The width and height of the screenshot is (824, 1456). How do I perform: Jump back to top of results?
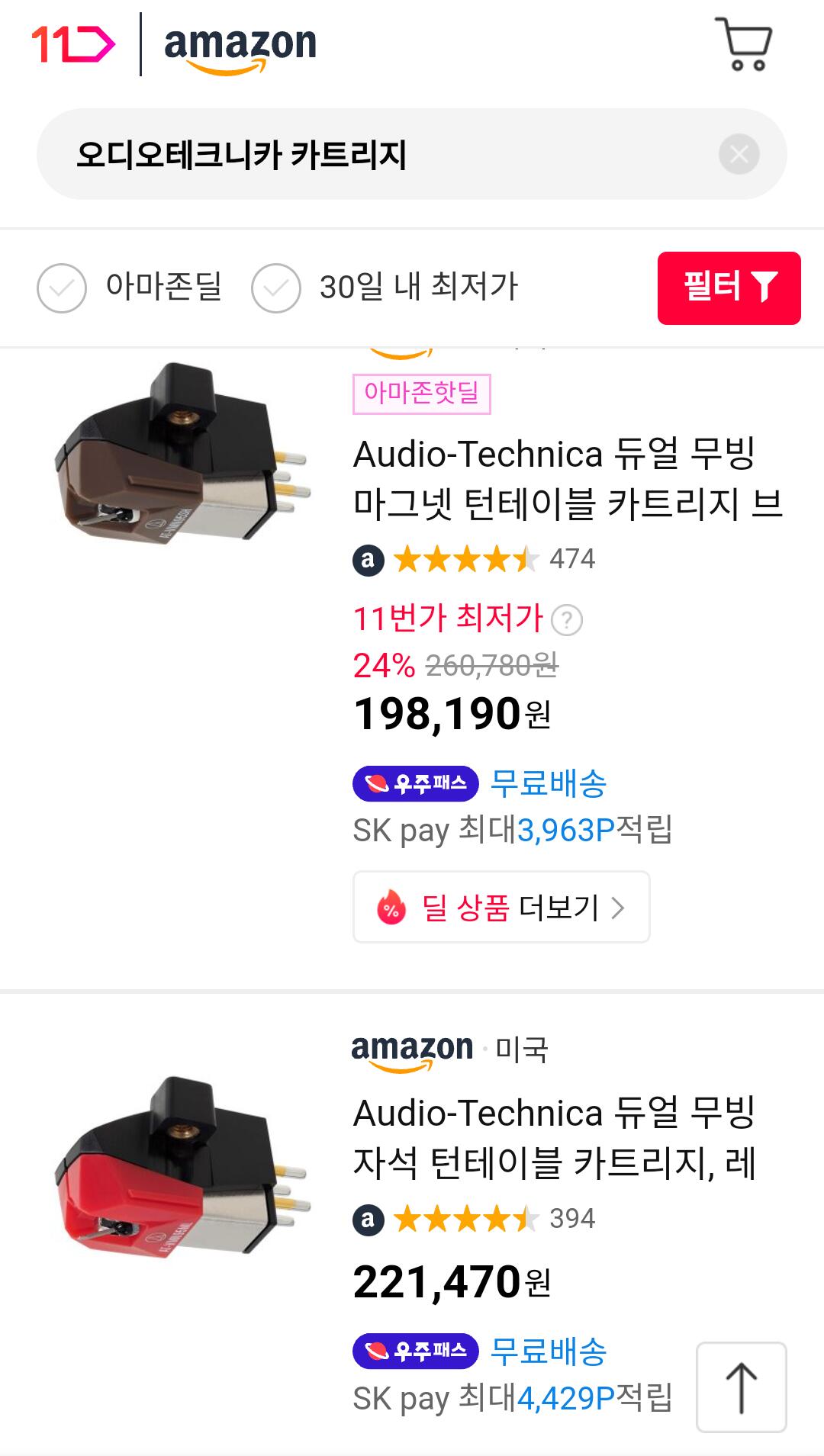point(741,1387)
